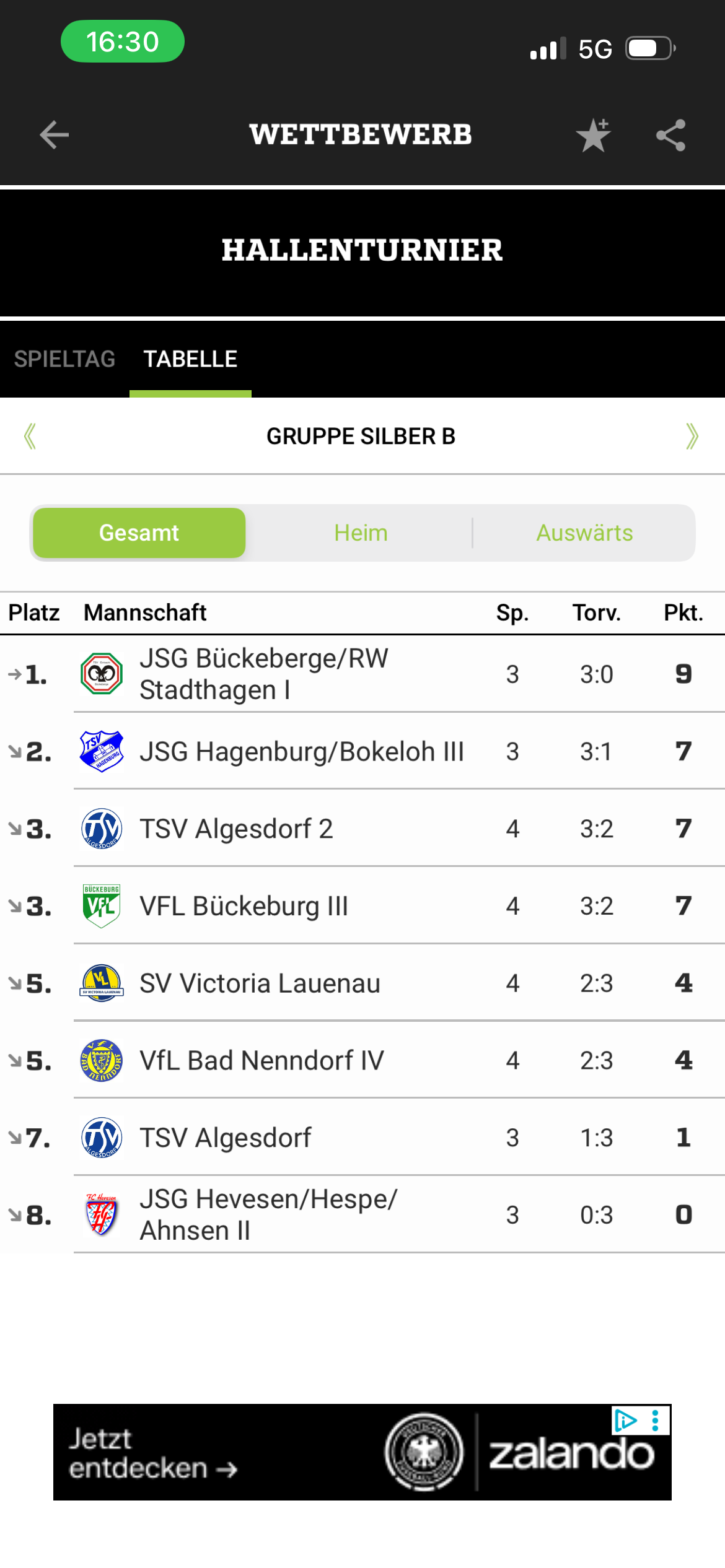Open the ad options menu icon
The image size is (725, 1568).
coord(655,1420)
